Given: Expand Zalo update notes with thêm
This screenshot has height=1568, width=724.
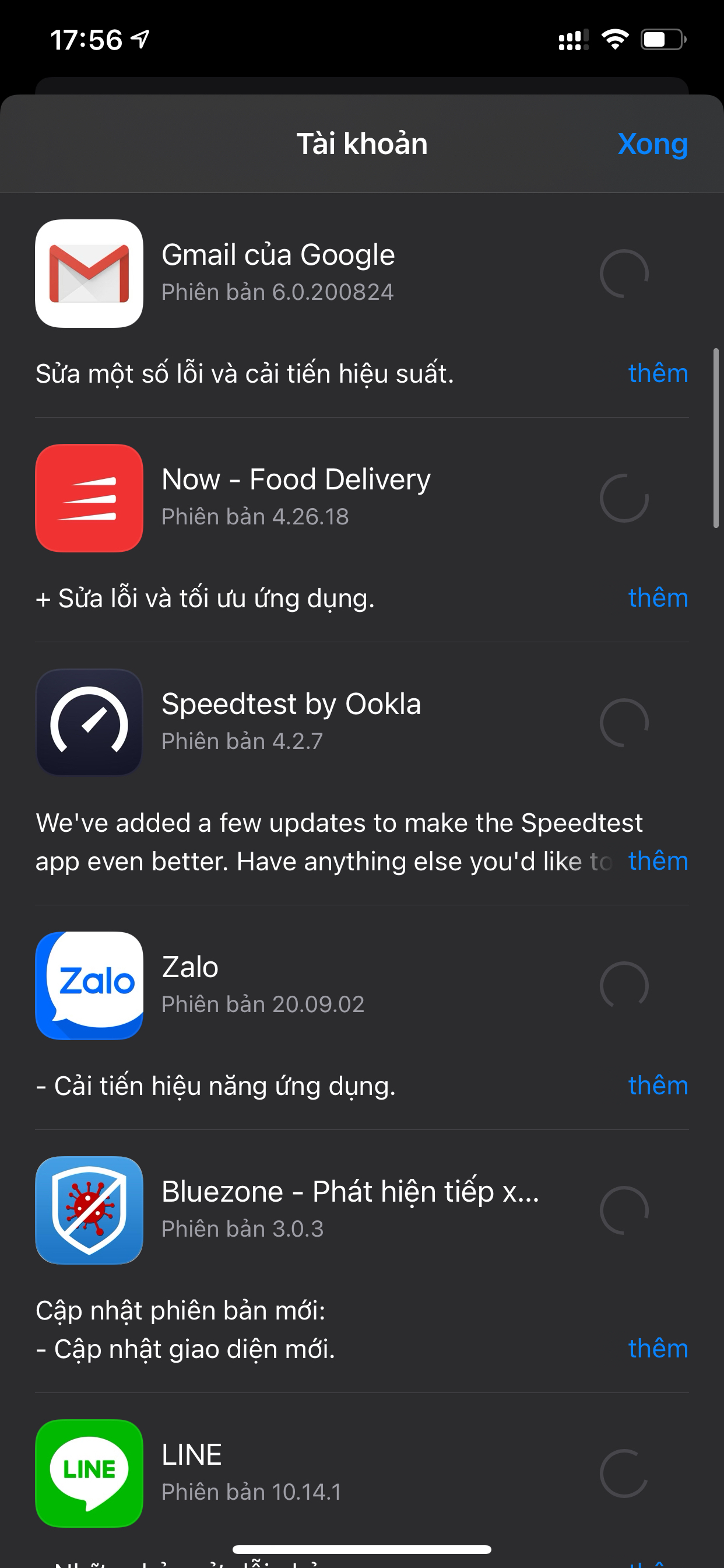Looking at the screenshot, I should (x=658, y=1086).
